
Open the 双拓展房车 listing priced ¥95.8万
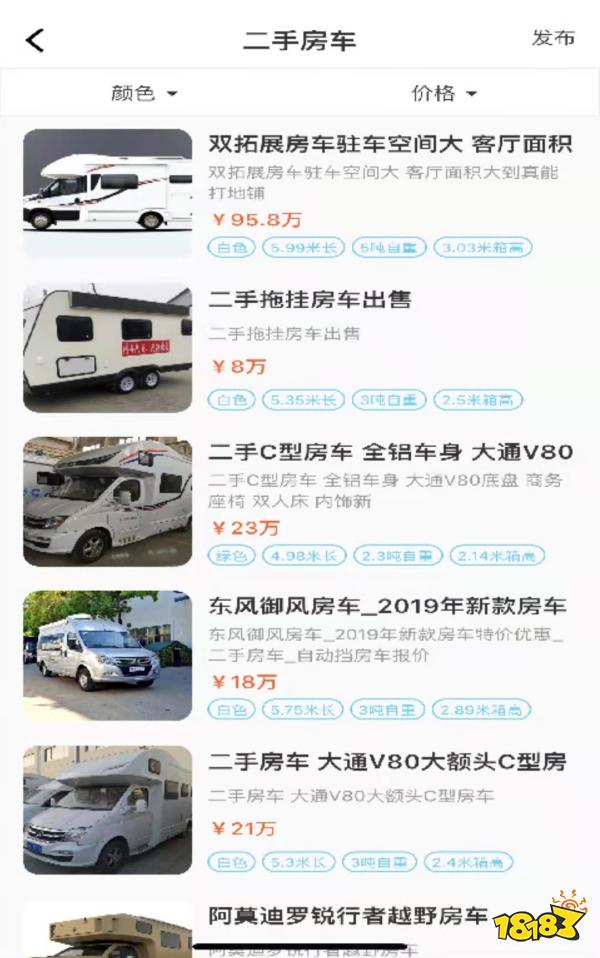pos(390,145)
